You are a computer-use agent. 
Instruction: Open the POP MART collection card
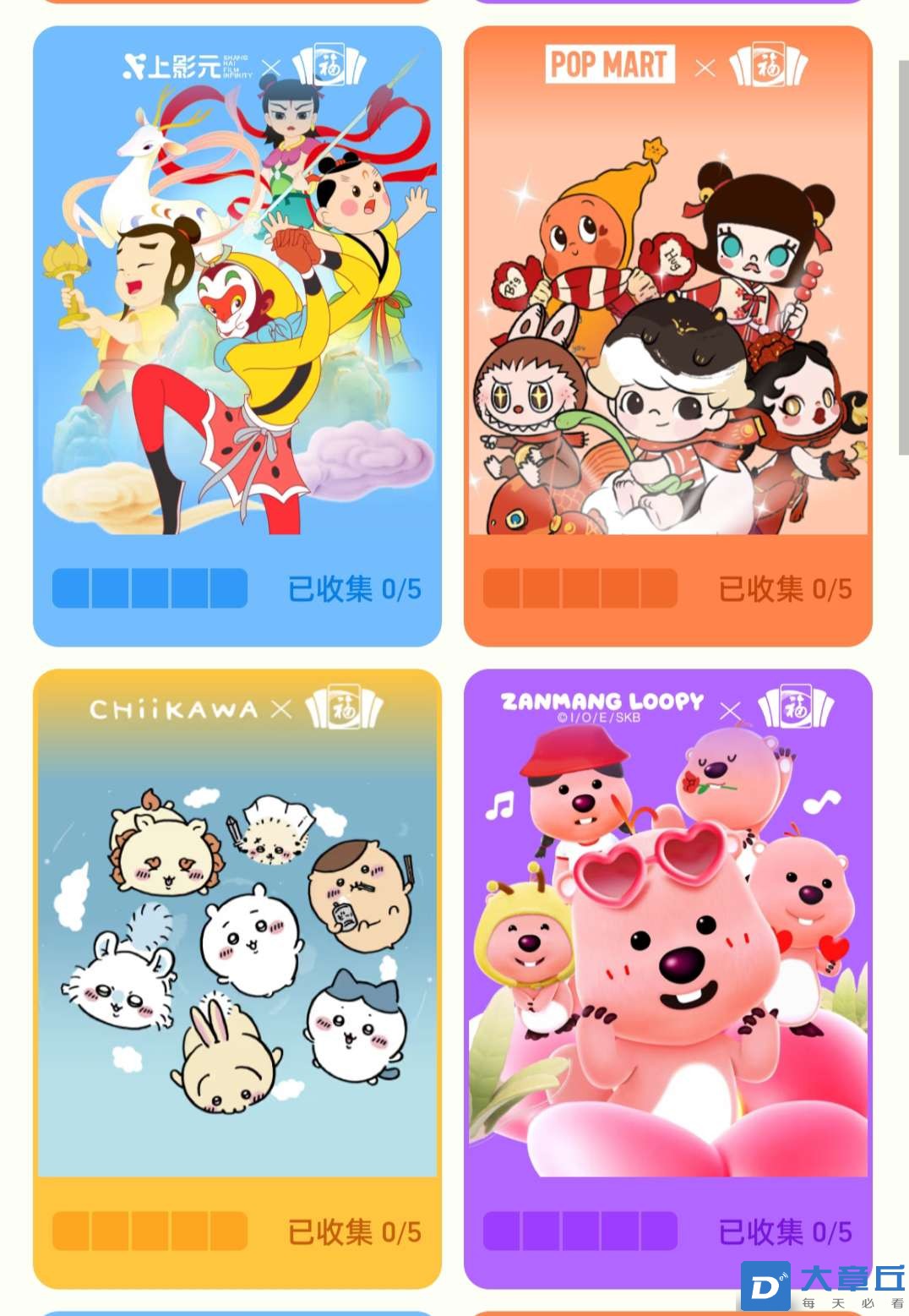[667, 336]
